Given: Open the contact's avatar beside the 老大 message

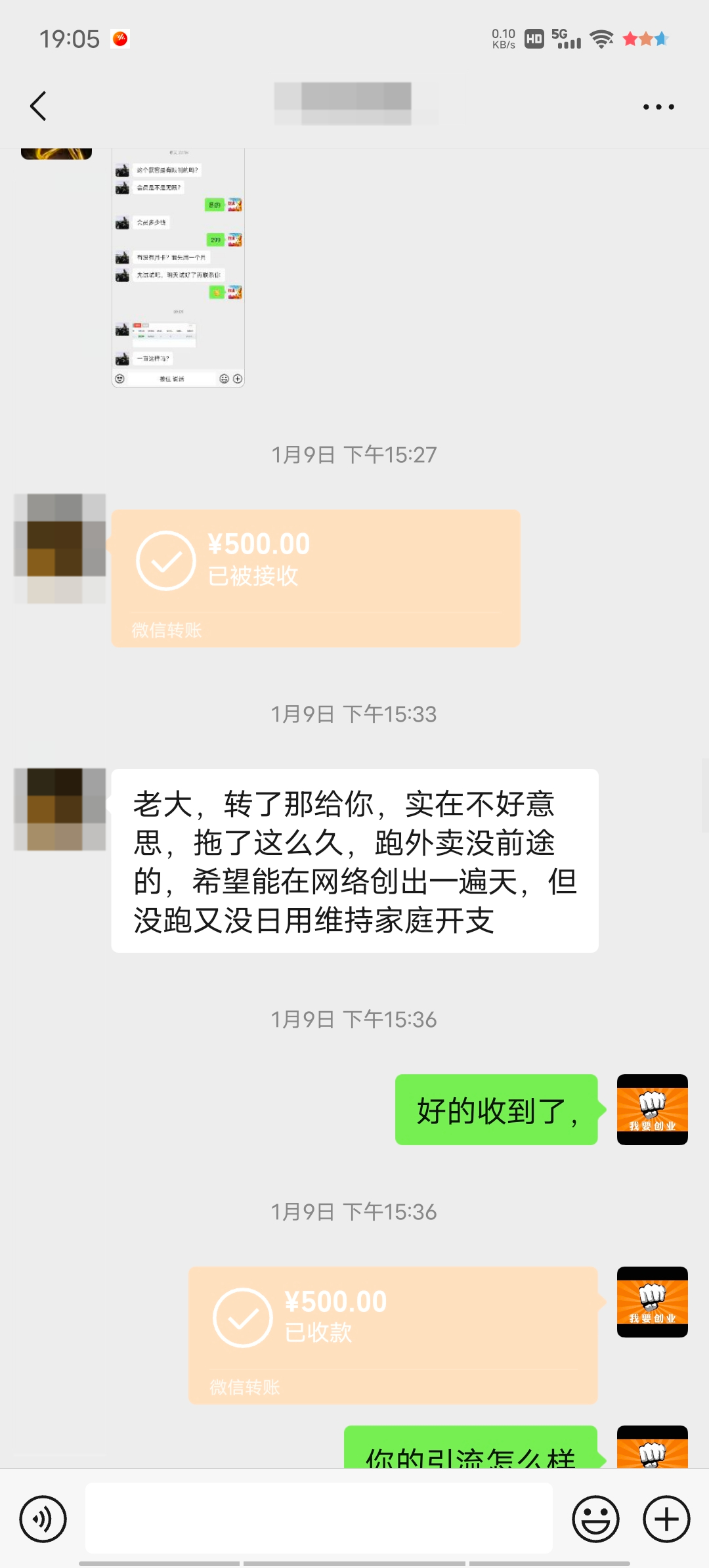Looking at the screenshot, I should pos(60,810).
